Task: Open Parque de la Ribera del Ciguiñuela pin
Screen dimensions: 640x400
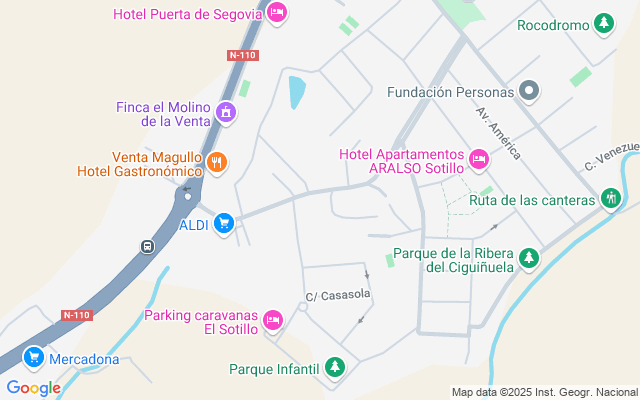Action: pos(529,259)
